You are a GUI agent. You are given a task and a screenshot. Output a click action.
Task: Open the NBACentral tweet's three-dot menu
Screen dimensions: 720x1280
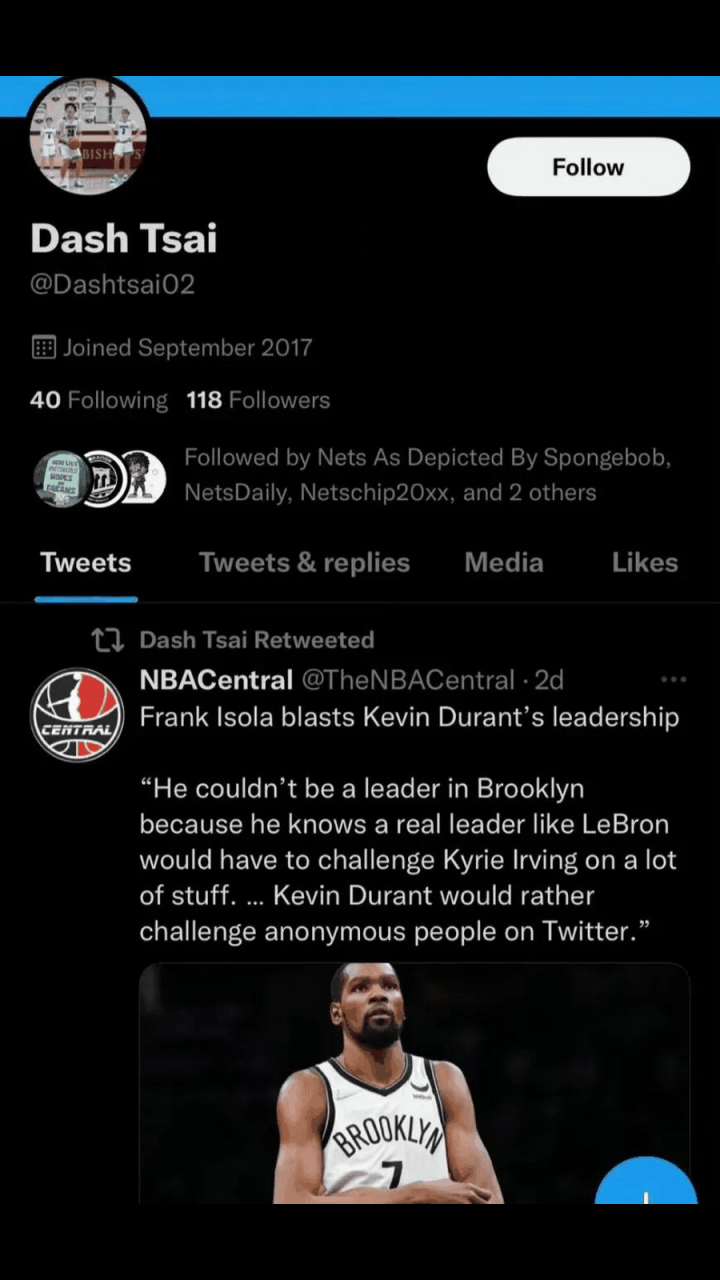click(x=673, y=680)
